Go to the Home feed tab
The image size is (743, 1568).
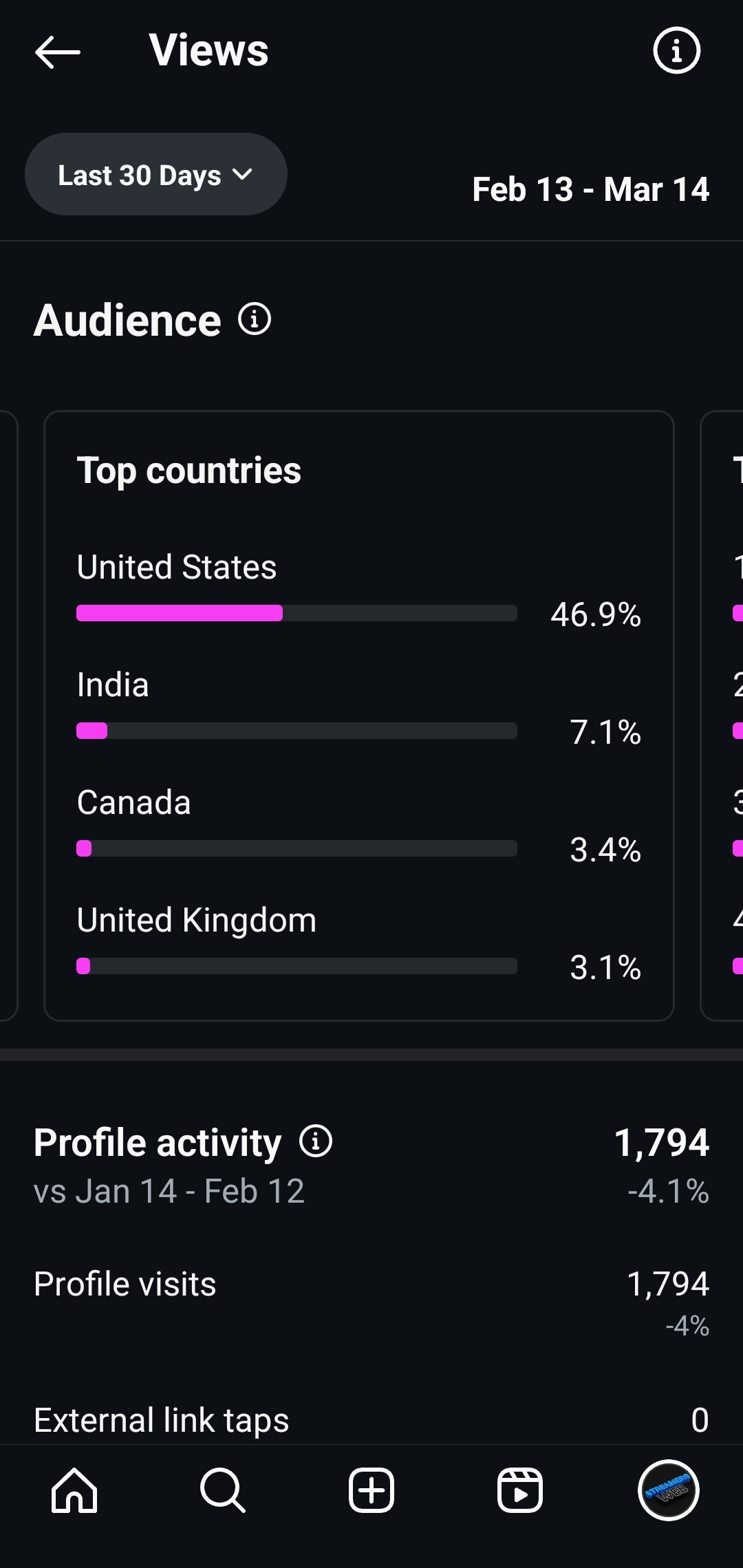74,1490
